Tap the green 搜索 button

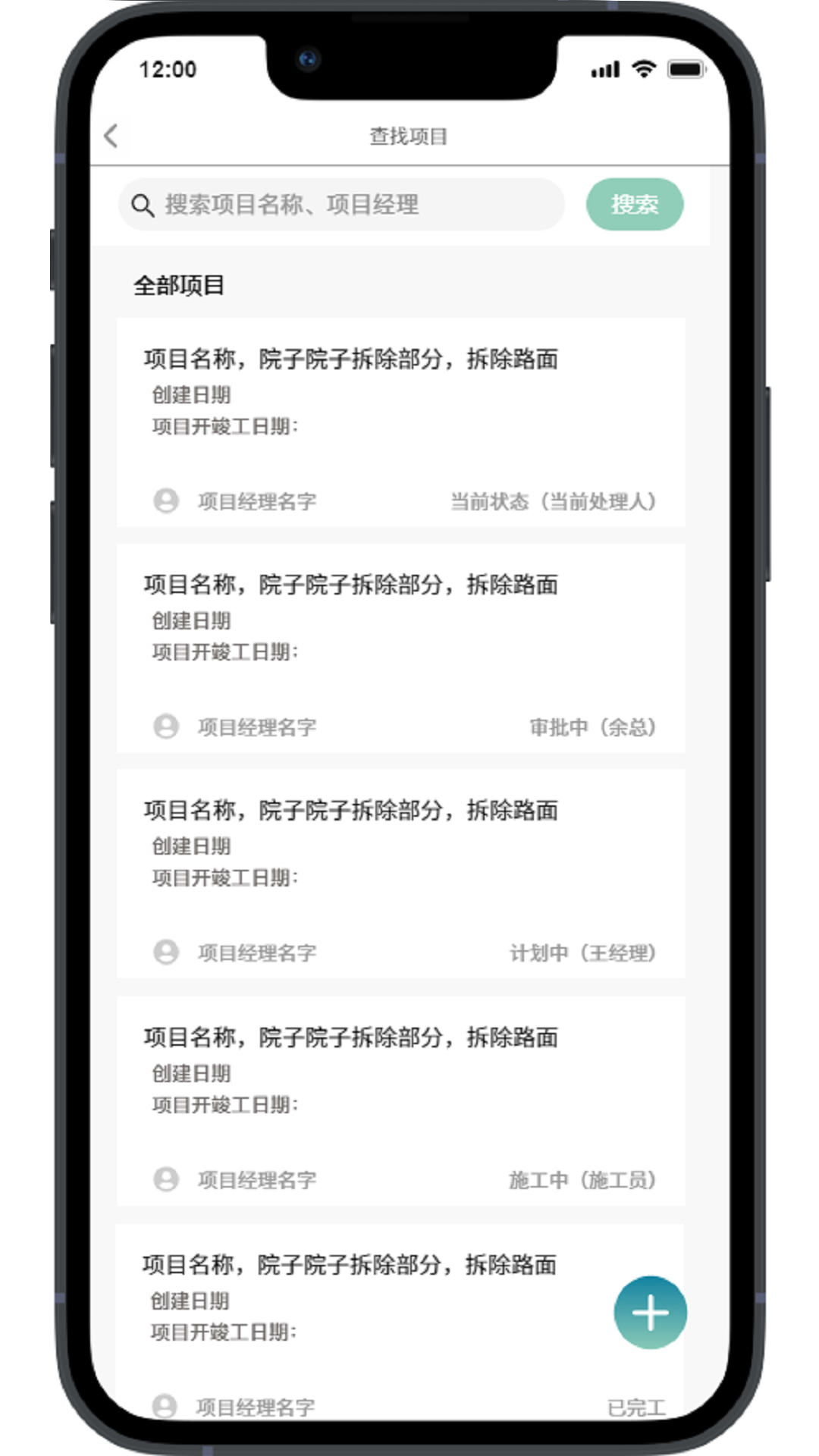tap(634, 205)
